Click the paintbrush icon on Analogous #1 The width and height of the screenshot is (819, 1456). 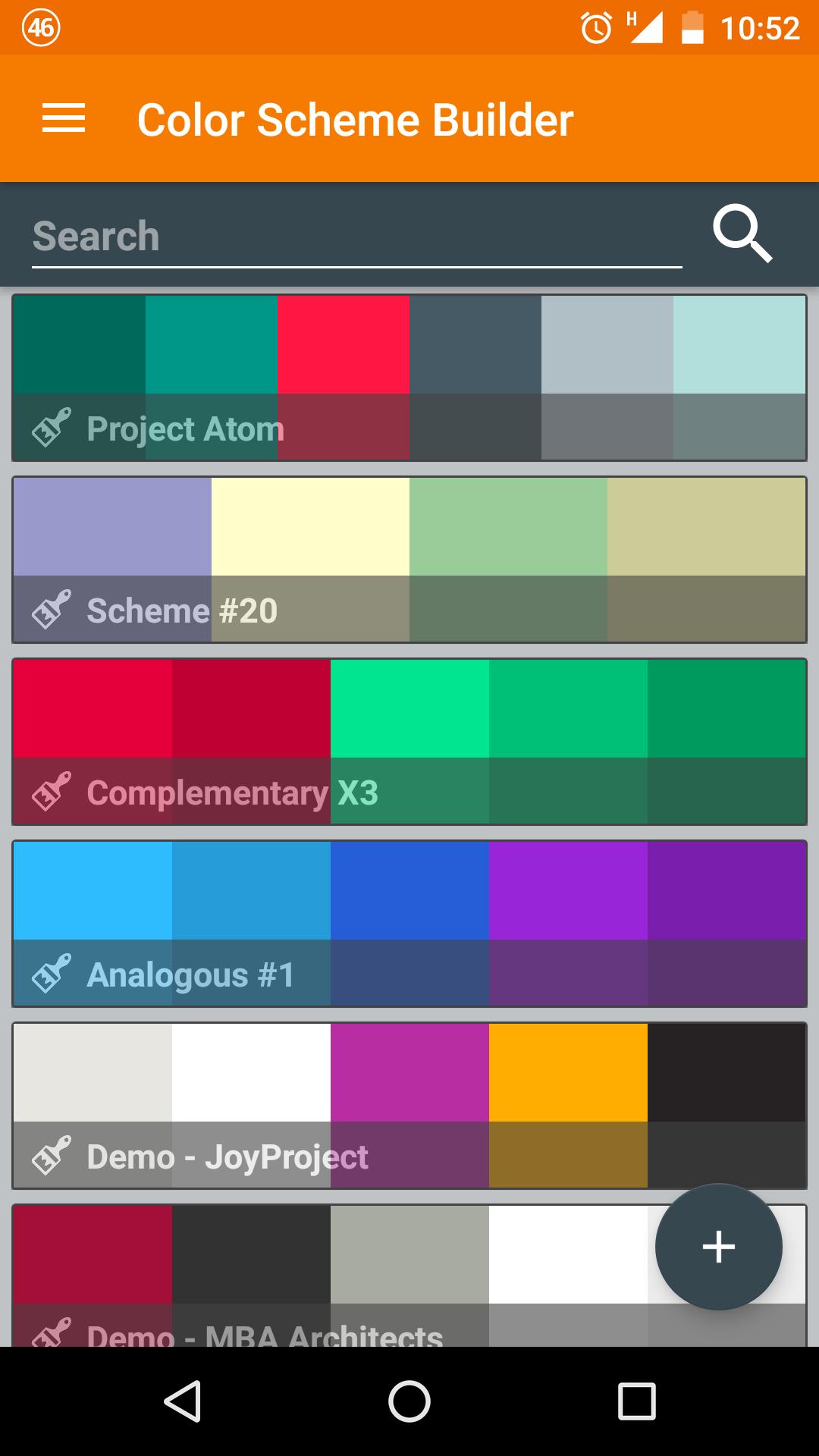click(52, 975)
